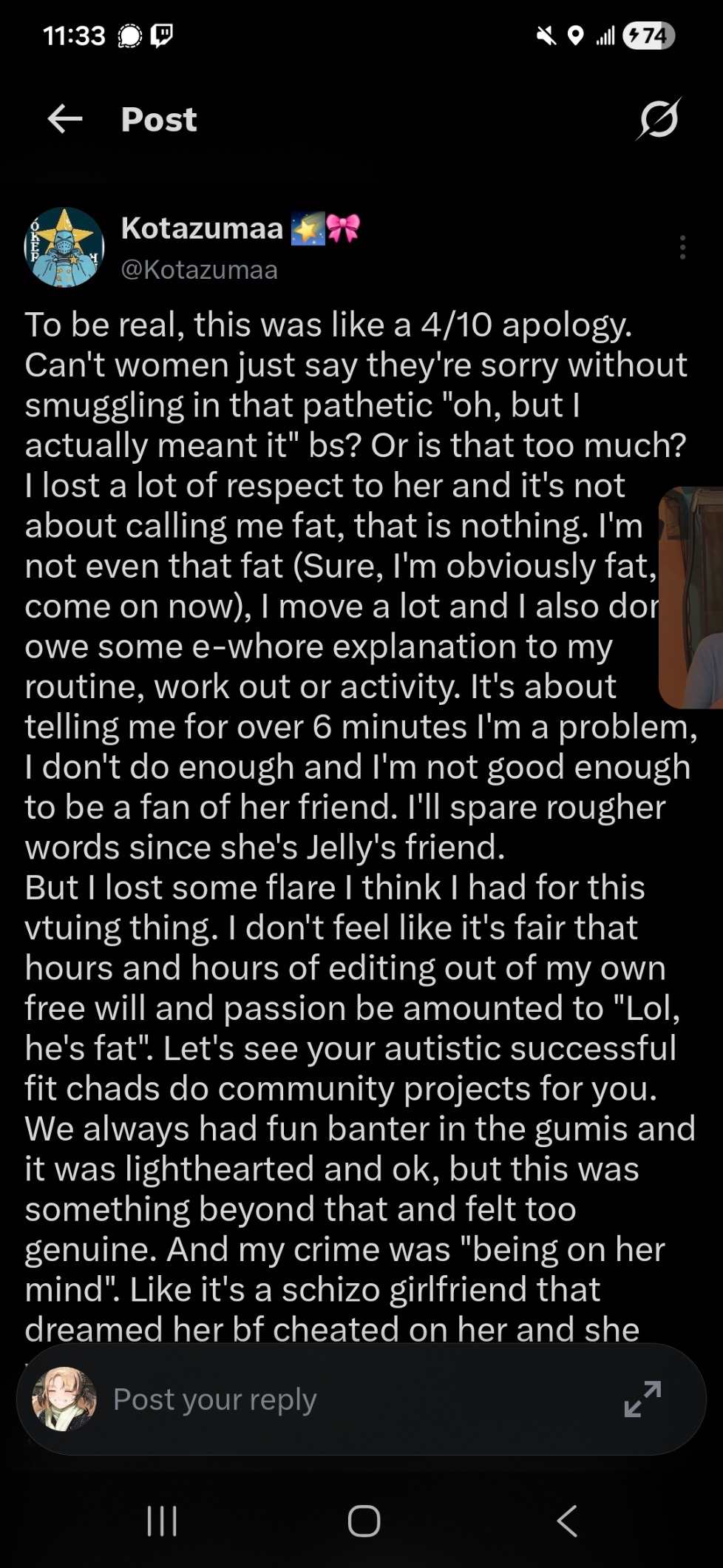Go to the system home screen
This screenshot has width=723, height=1568.
(x=364, y=1521)
